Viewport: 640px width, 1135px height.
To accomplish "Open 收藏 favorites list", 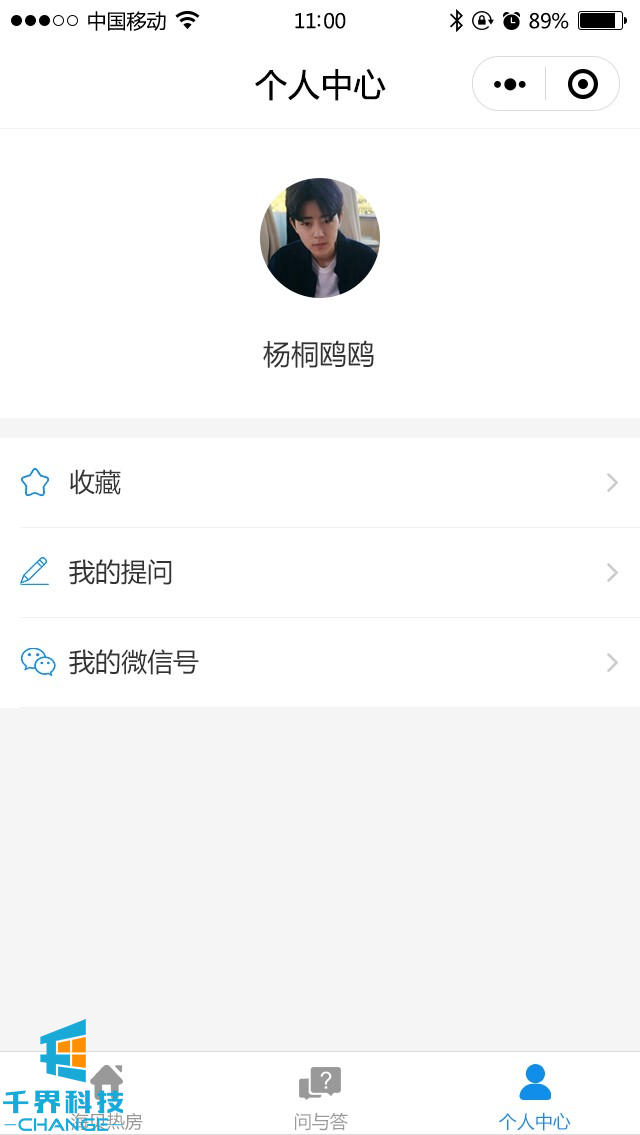I will (320, 483).
